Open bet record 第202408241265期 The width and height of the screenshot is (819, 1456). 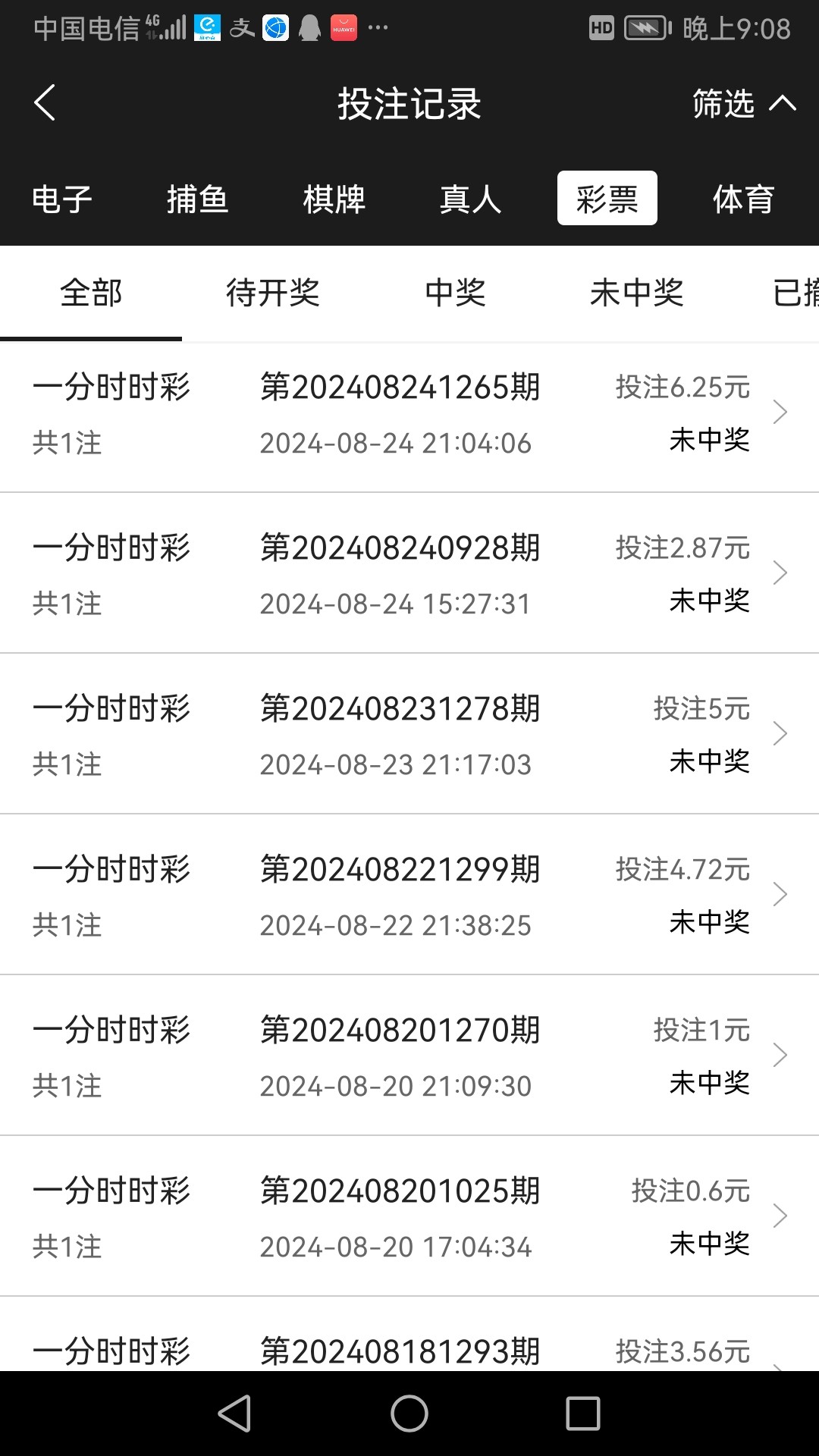pyautogui.click(x=409, y=414)
